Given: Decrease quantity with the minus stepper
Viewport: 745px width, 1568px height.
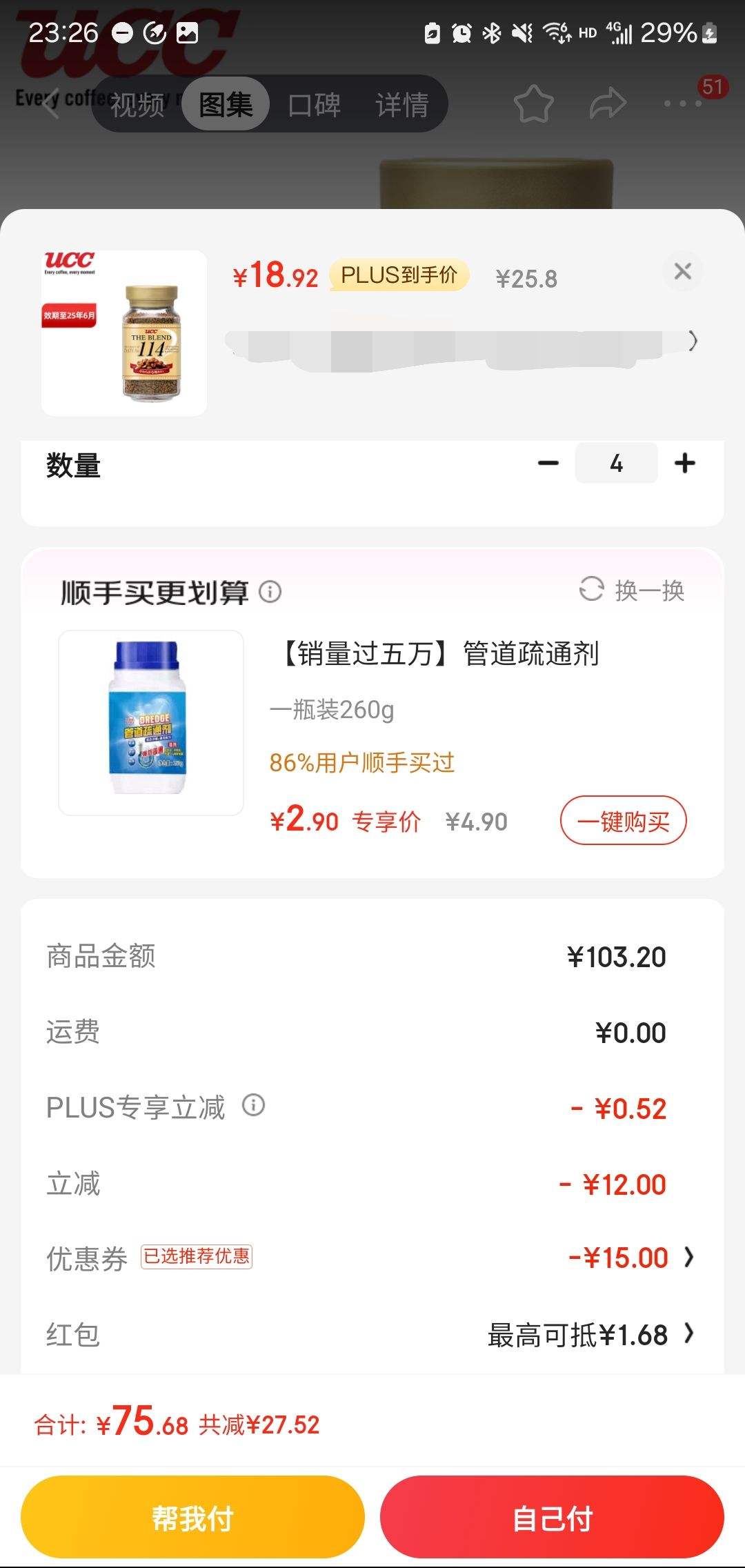Looking at the screenshot, I should pos(548,464).
